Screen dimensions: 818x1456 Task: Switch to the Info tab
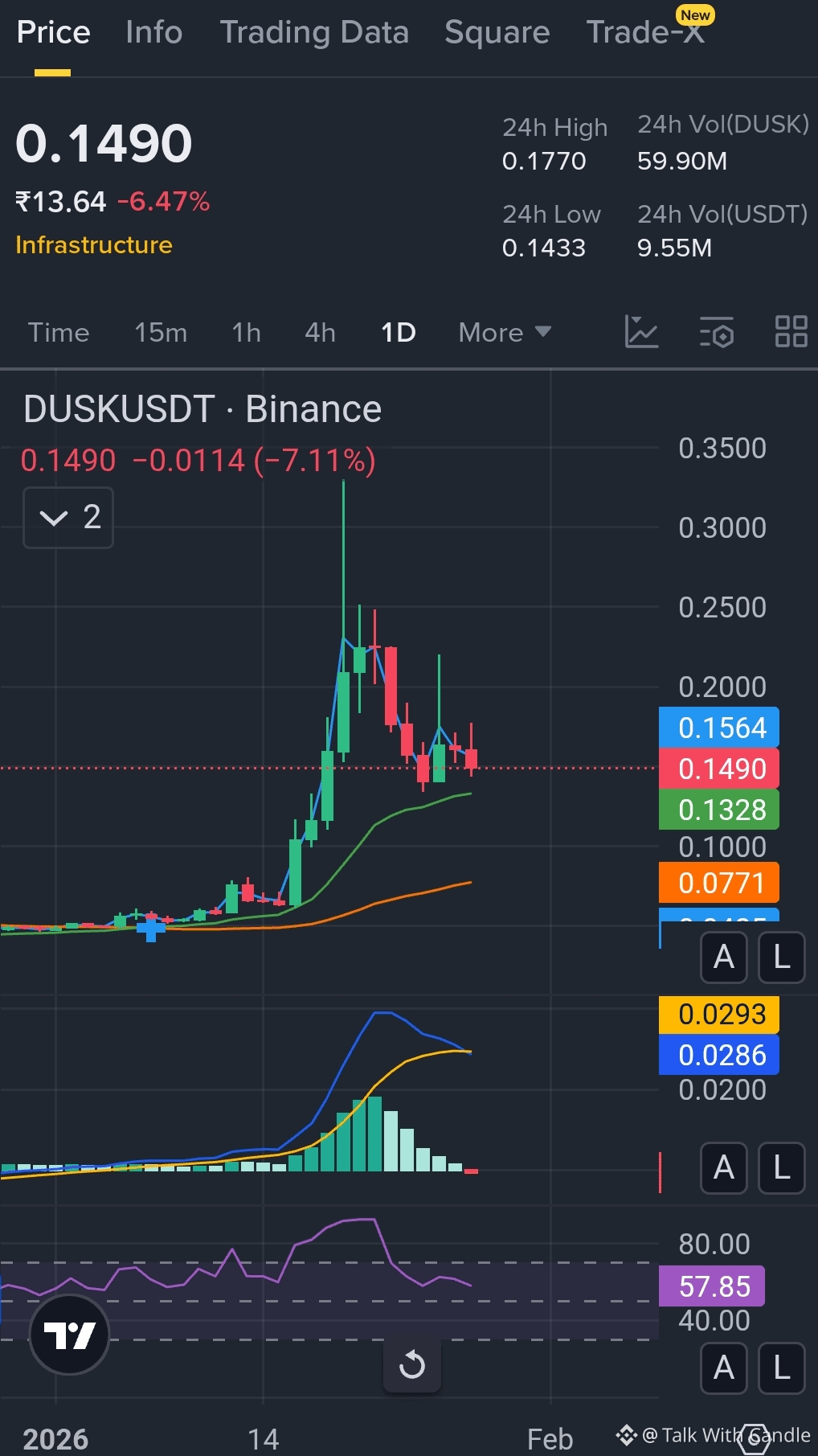coord(153,33)
